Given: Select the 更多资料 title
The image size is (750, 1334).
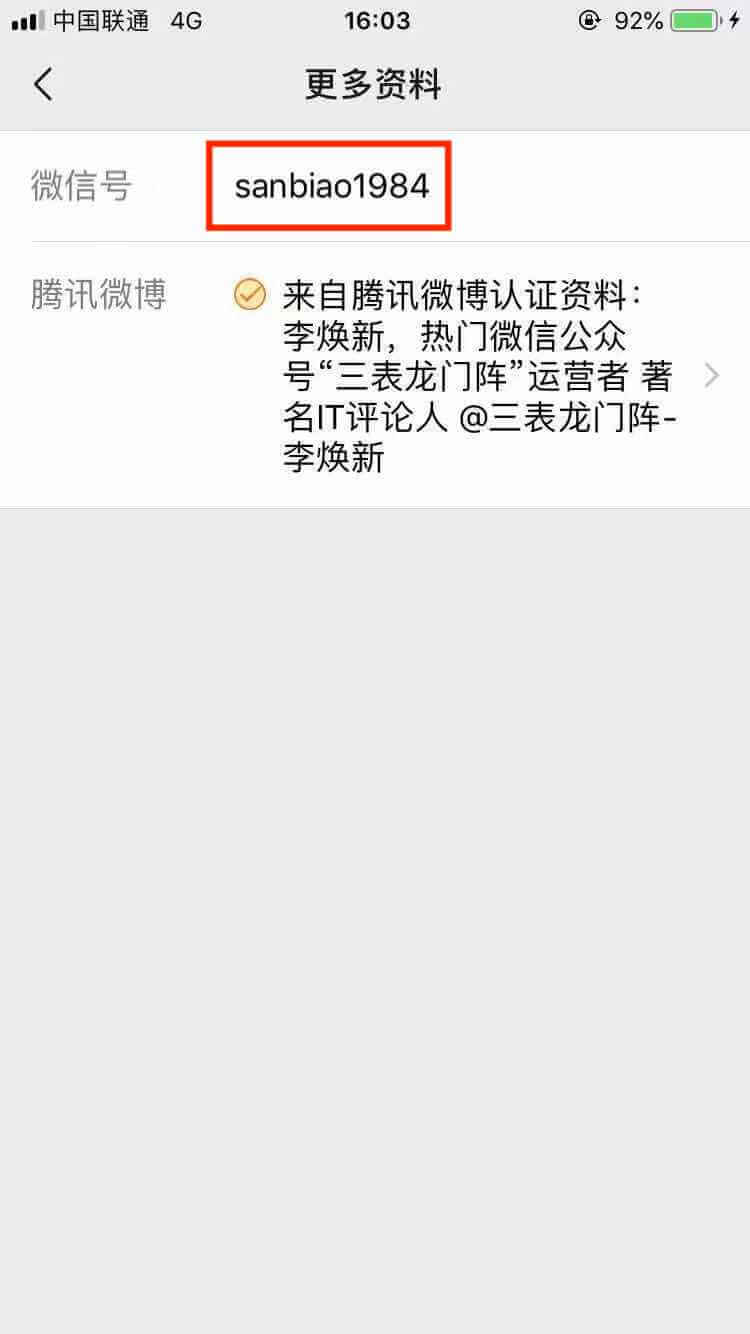Looking at the screenshot, I should point(373,85).
